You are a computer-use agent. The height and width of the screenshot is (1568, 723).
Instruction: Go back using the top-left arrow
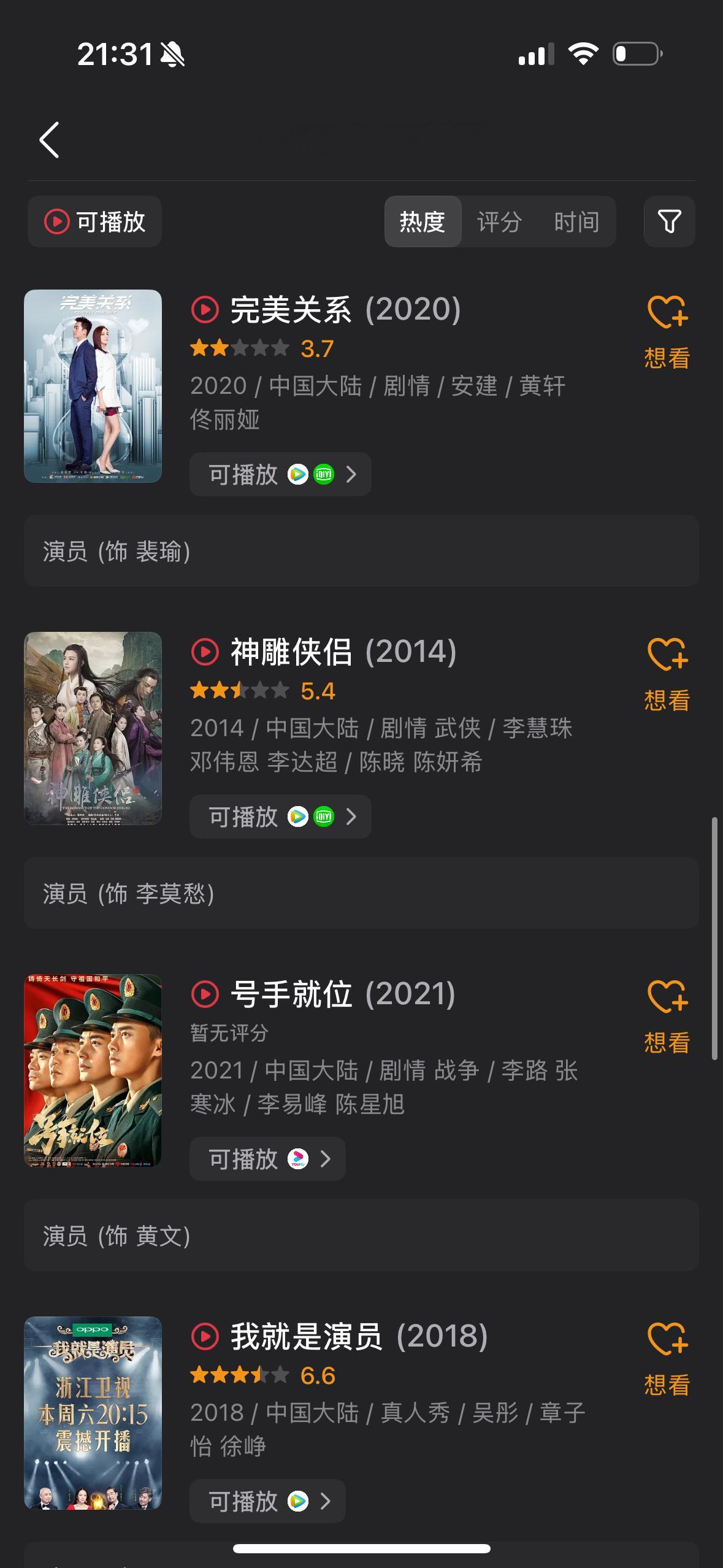pos(50,140)
